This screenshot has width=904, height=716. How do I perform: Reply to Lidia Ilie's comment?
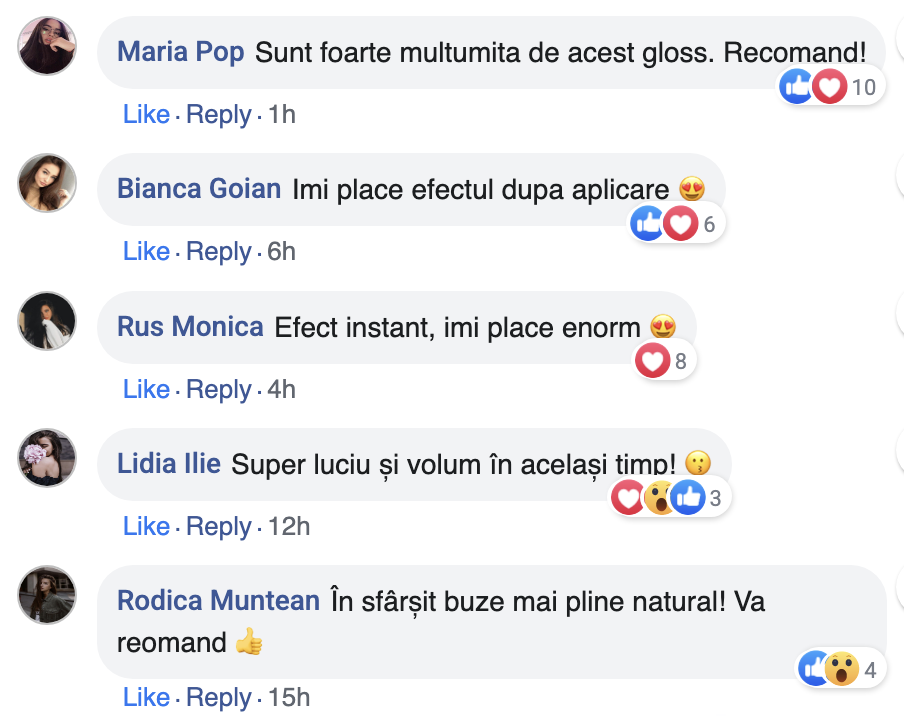(218, 526)
